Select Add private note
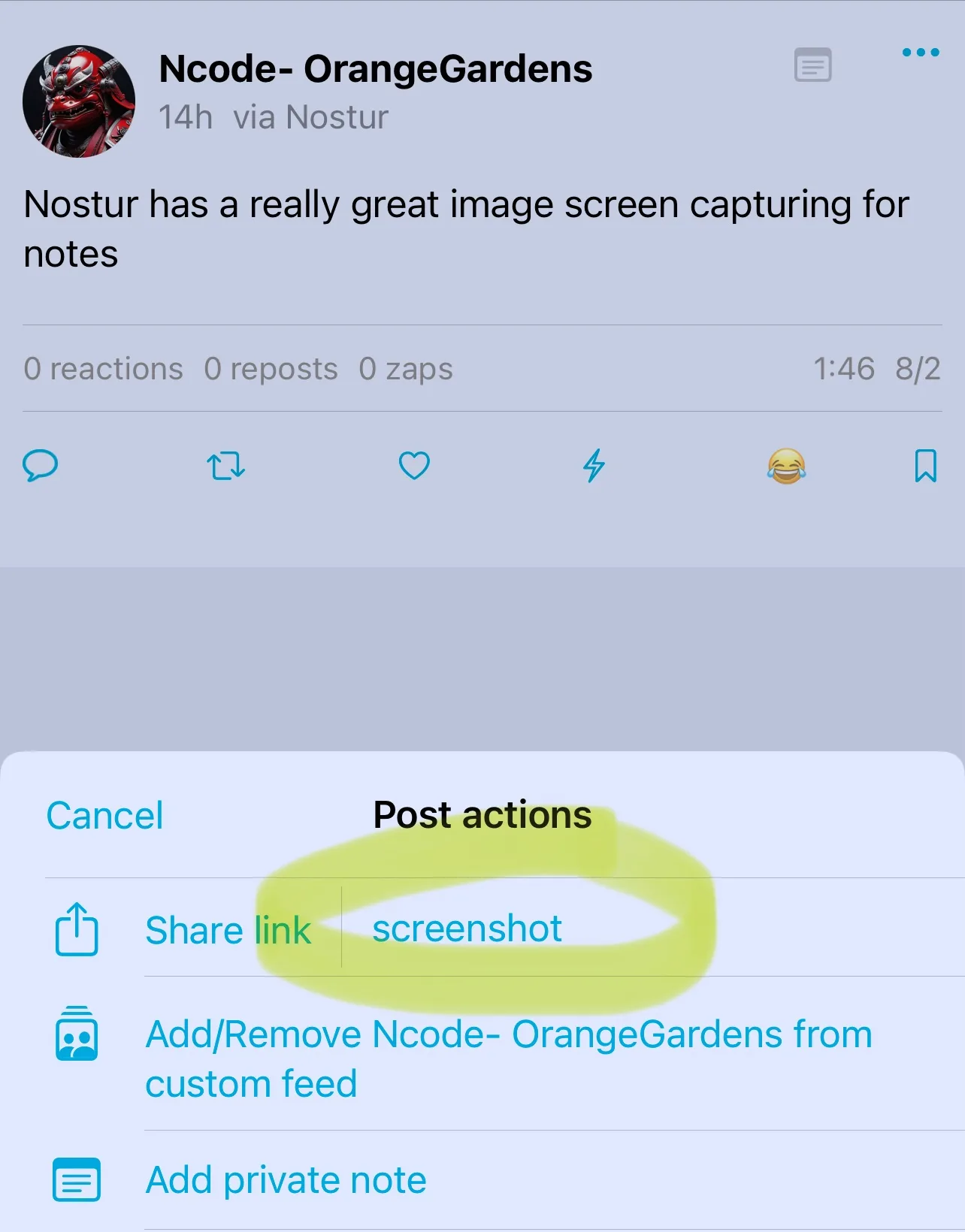The image size is (965, 1232). pyautogui.click(x=286, y=1179)
